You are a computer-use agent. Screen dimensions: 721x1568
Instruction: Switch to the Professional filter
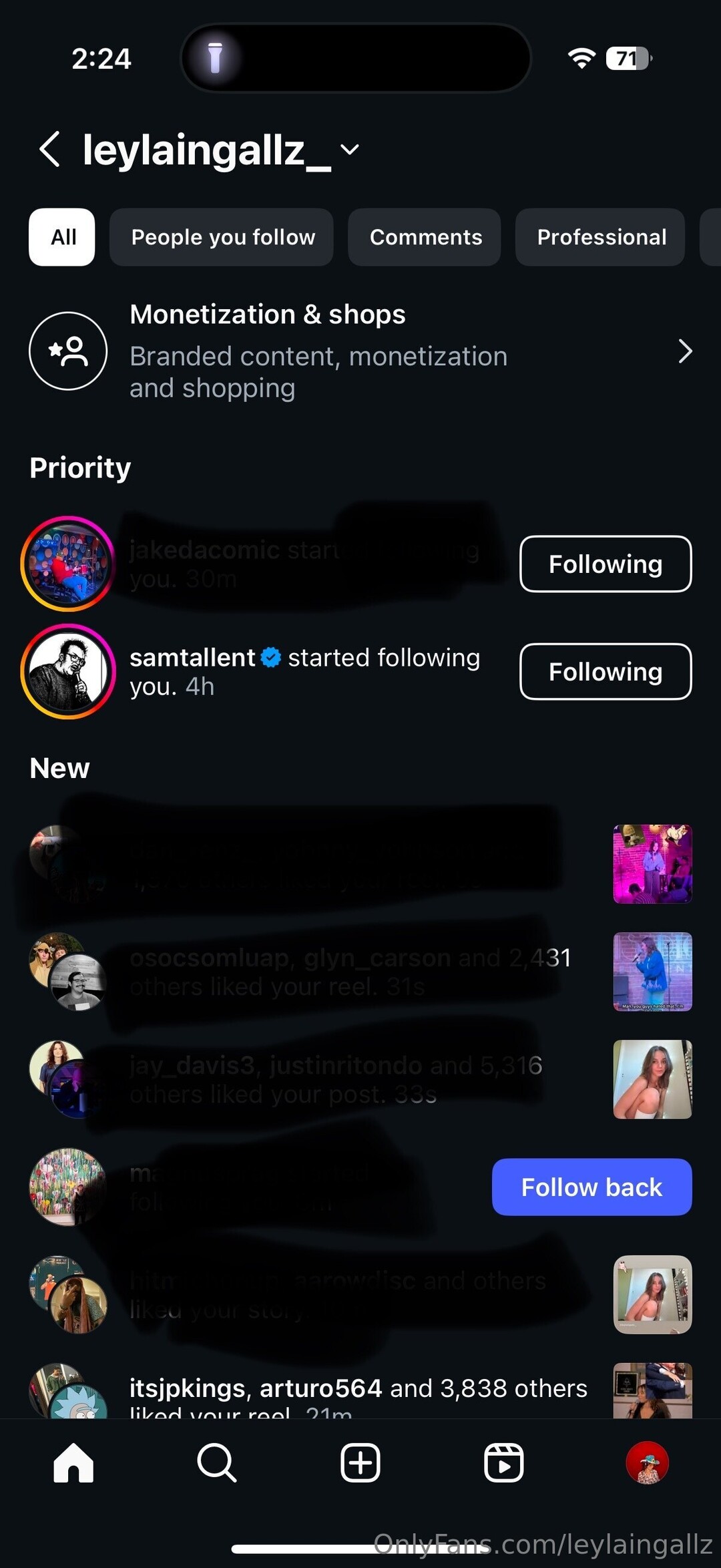(600, 237)
